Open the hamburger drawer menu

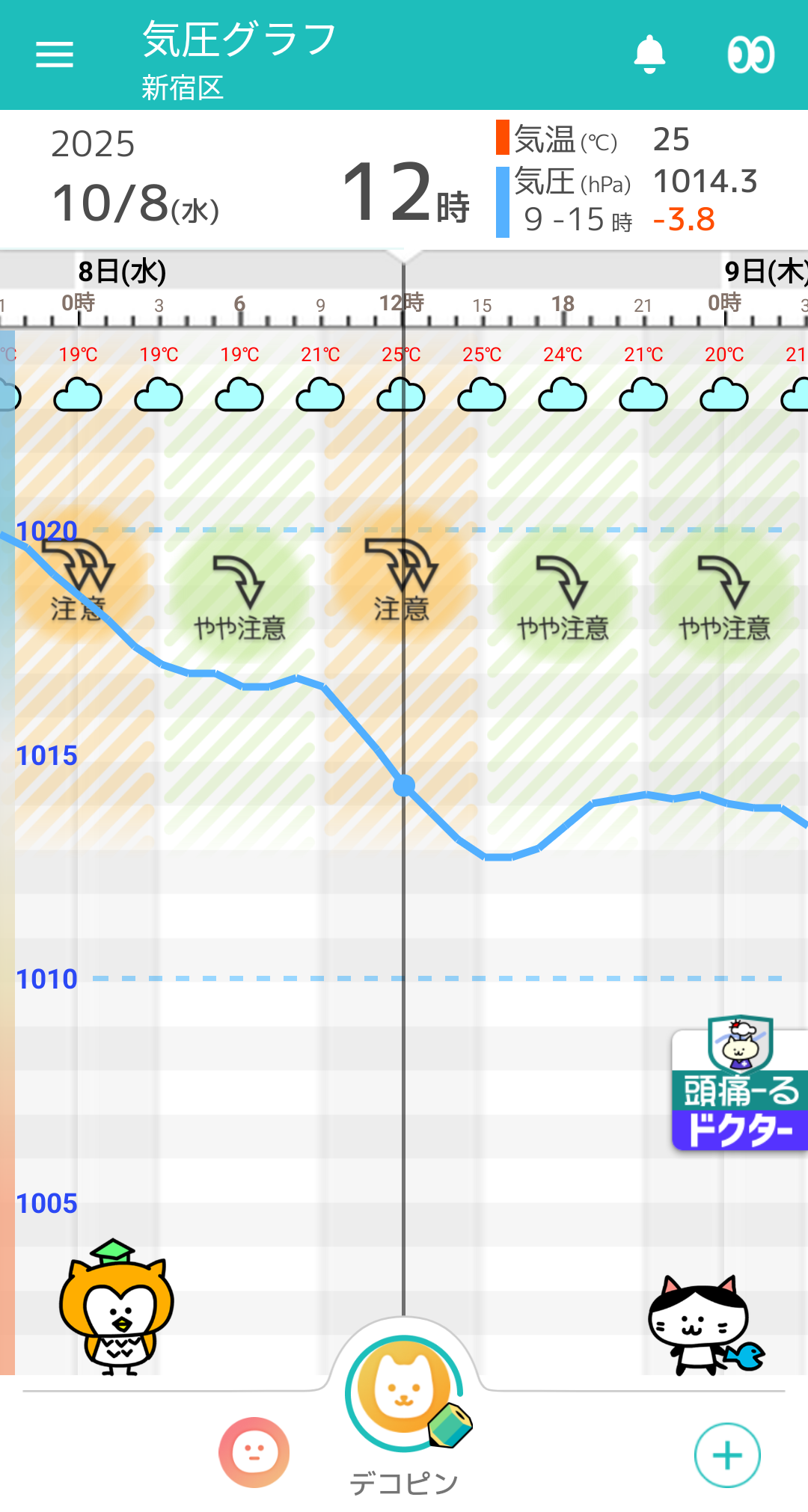pyautogui.click(x=55, y=55)
